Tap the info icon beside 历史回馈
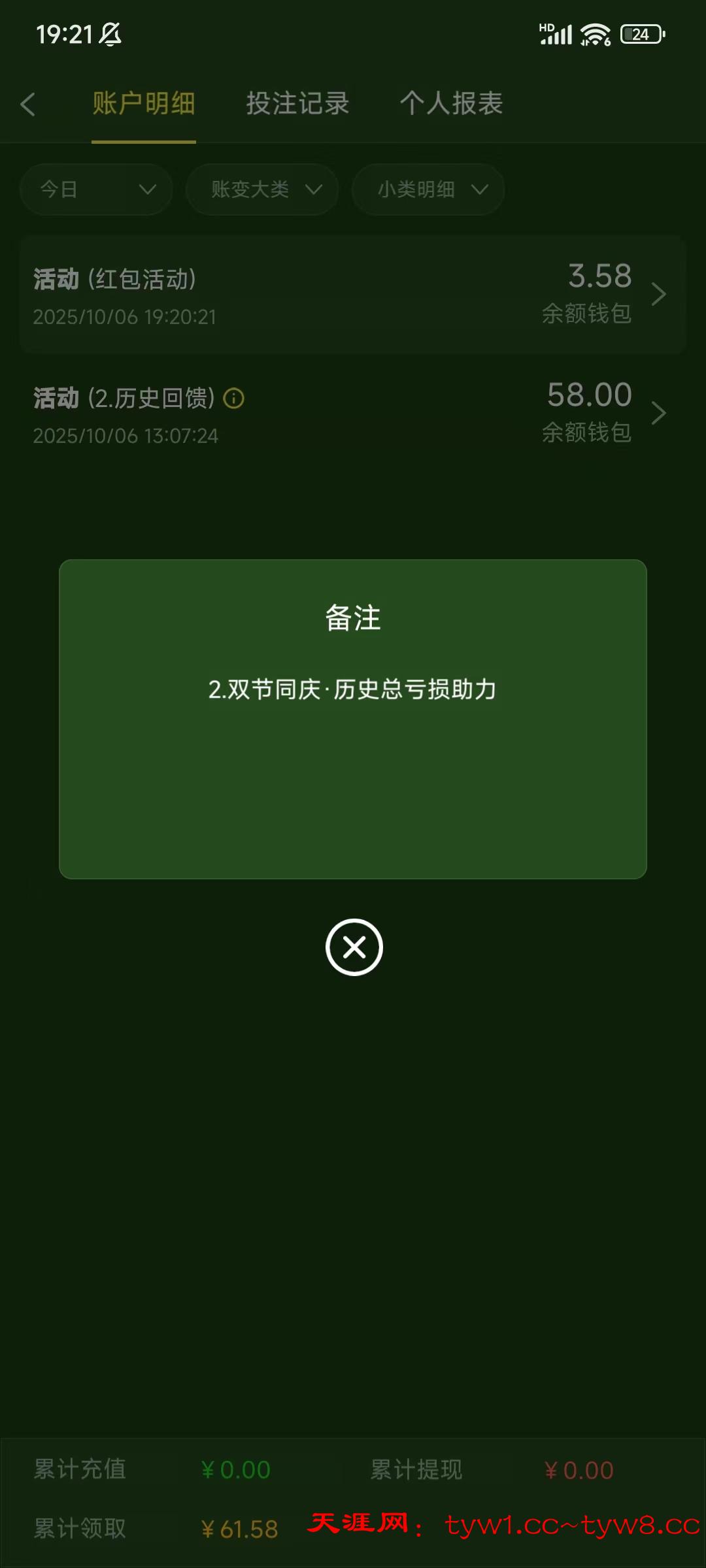 pos(233,398)
